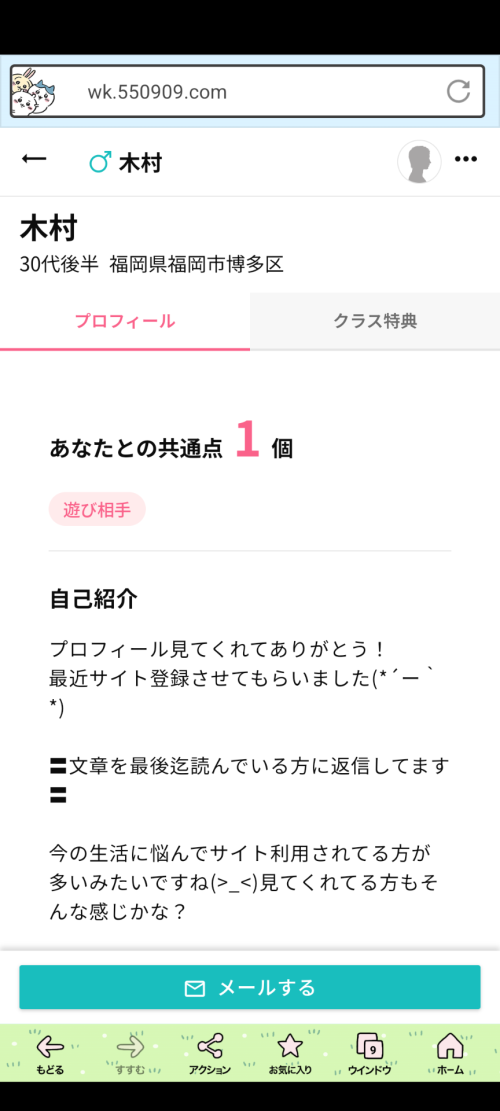Image resolution: width=500 pixels, height=1111 pixels.
Task: Switch to the クラス特典 tab
Action: [x=375, y=322]
